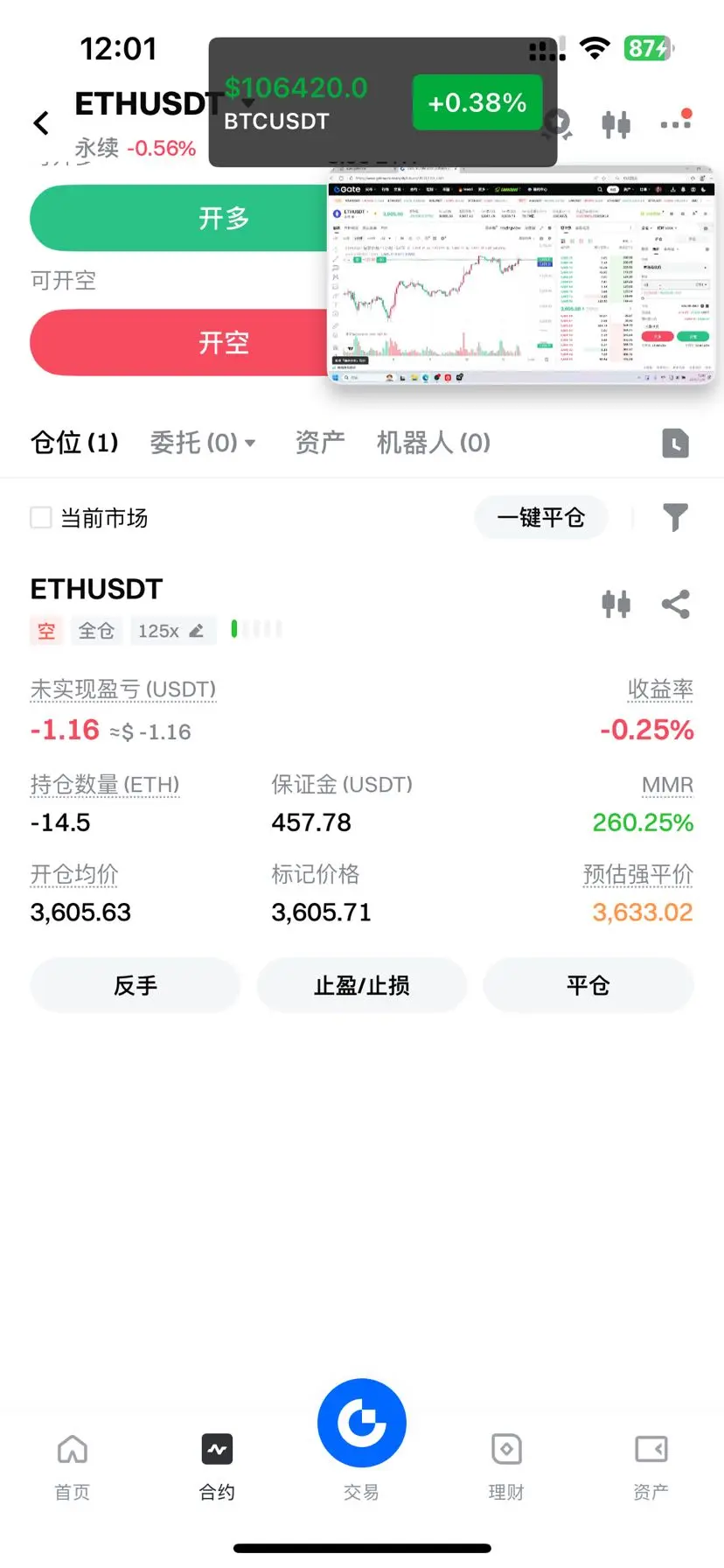Tap the green 开多 long button
Screen dimensions: 724x1568
point(179,219)
